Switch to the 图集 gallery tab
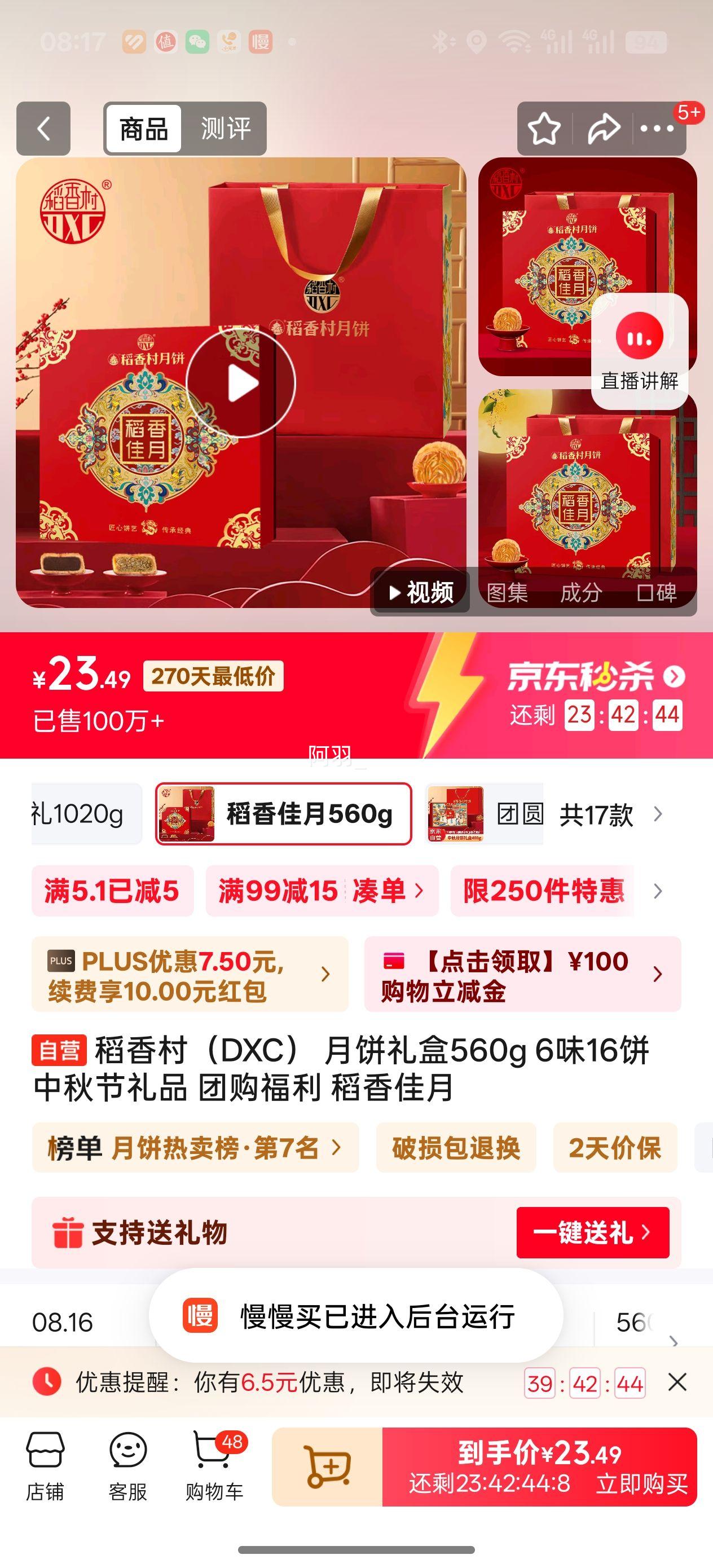The width and height of the screenshot is (713, 1568). 507,592
